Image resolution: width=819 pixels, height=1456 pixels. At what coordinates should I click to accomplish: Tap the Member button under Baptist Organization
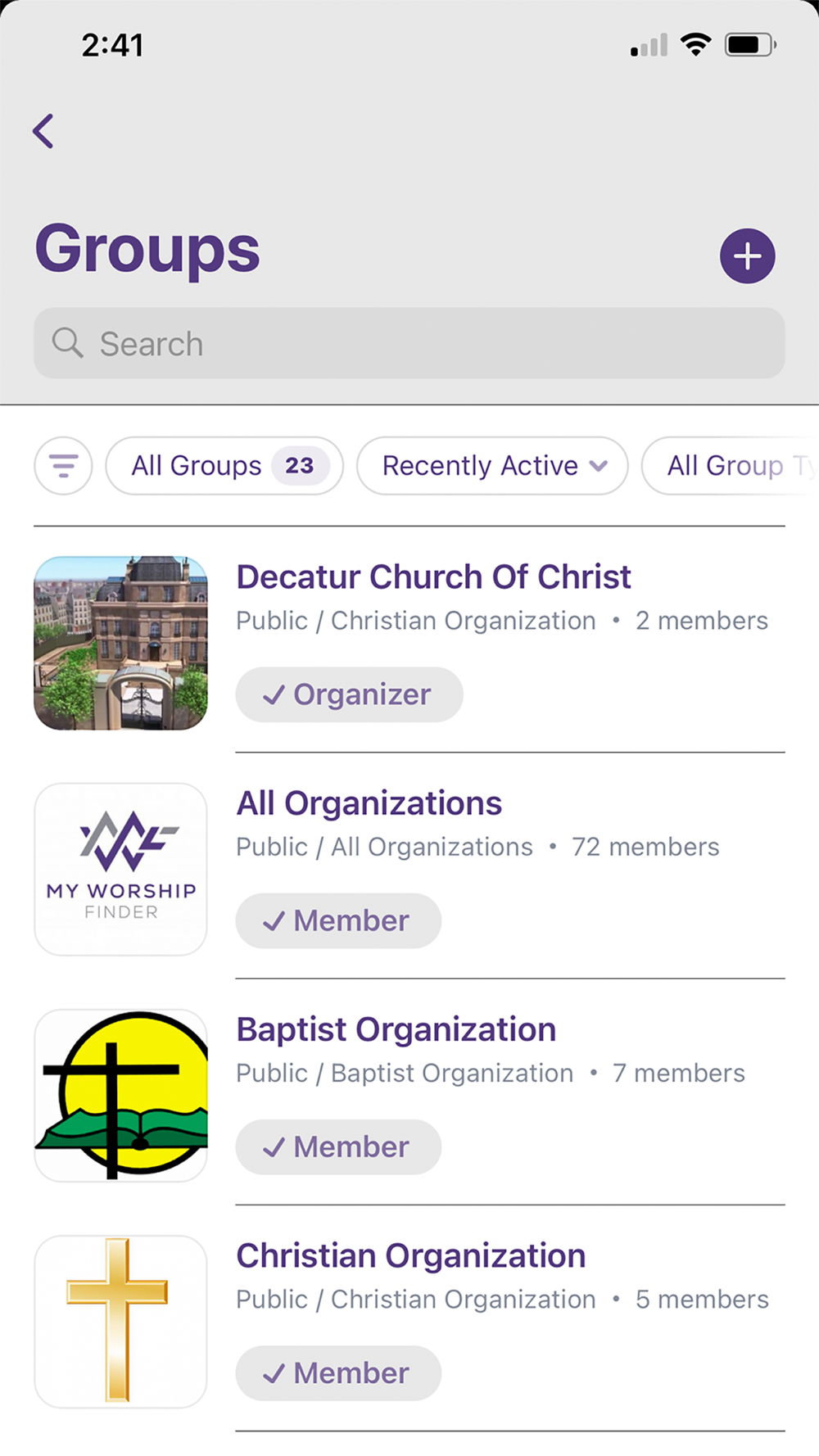tap(338, 1147)
